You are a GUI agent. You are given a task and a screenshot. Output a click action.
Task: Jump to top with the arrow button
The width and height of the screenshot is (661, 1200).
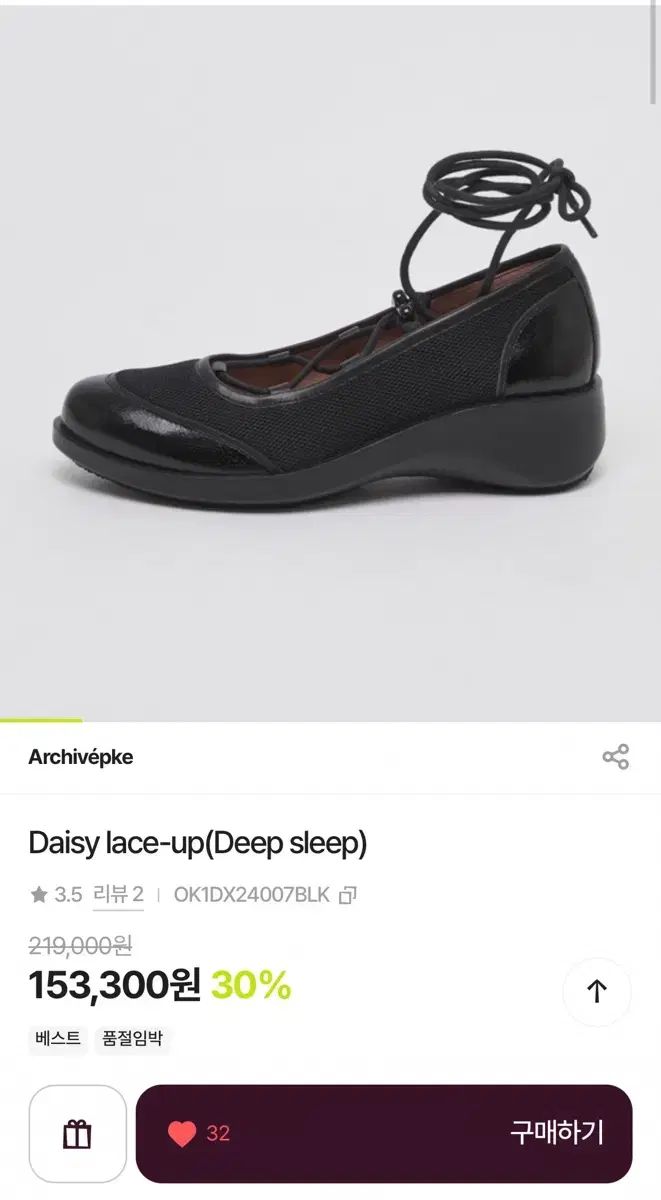tap(596, 991)
